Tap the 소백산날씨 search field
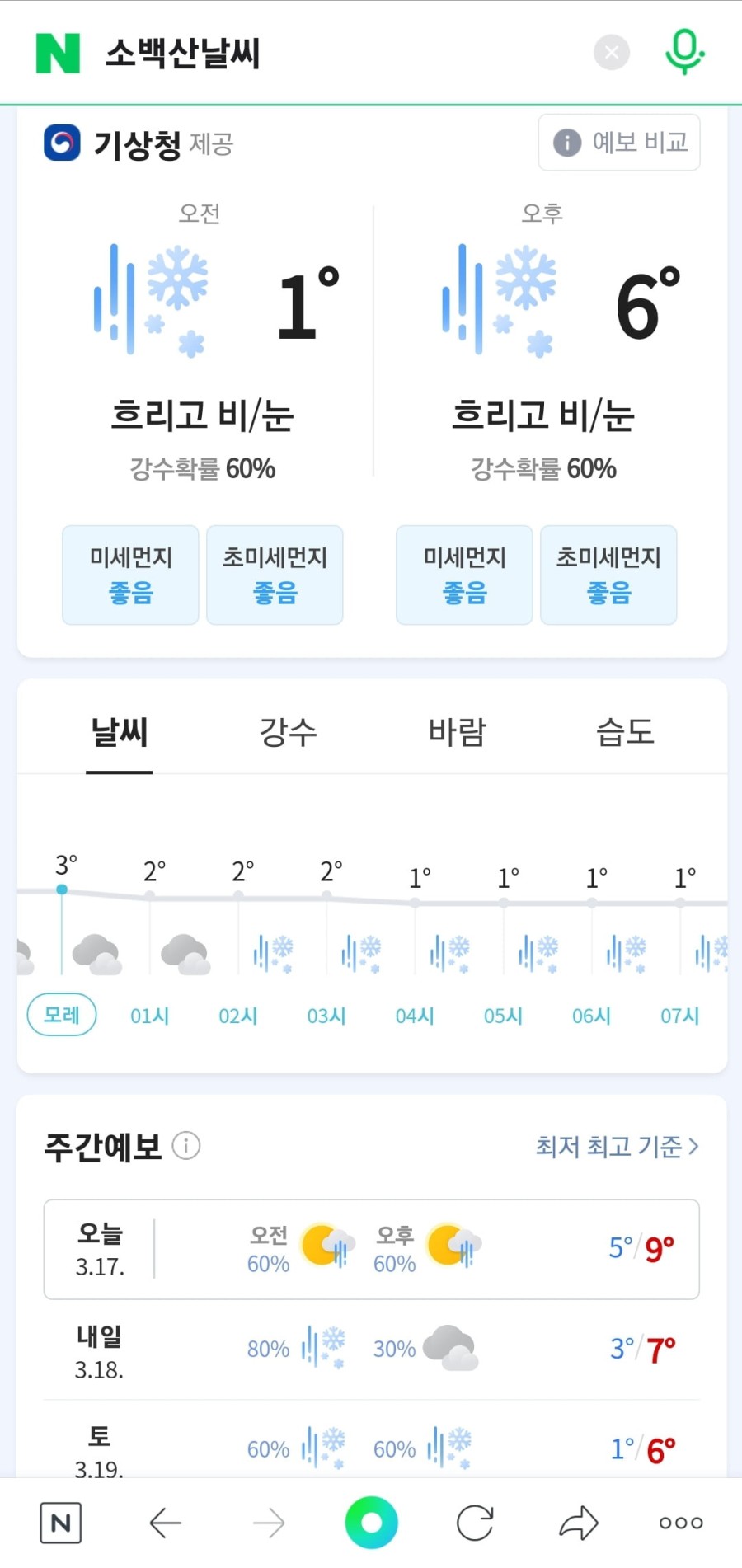742x1568 pixels. (x=330, y=54)
